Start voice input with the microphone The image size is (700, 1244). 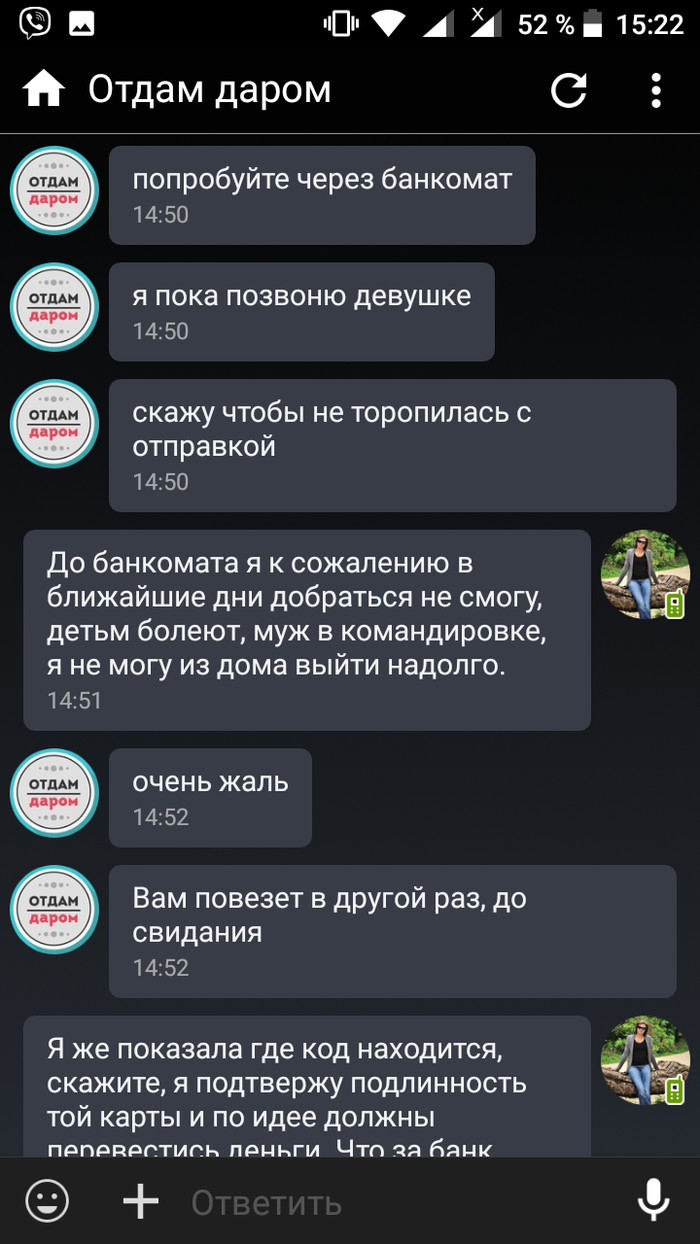[653, 1201]
